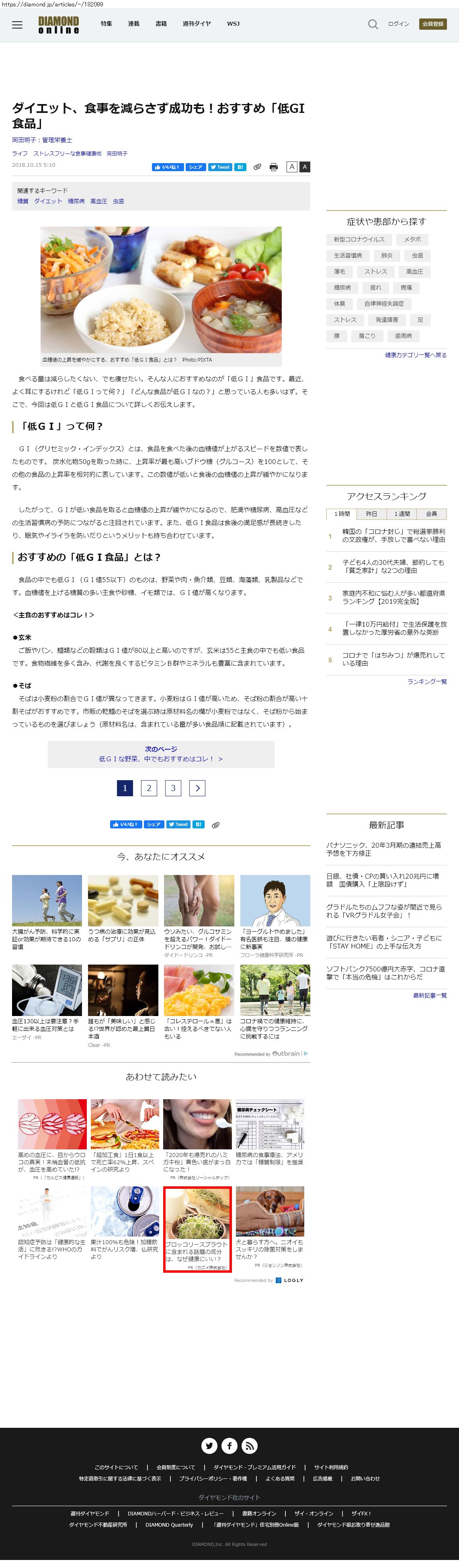Tweet this article from the top share bar

point(220,167)
